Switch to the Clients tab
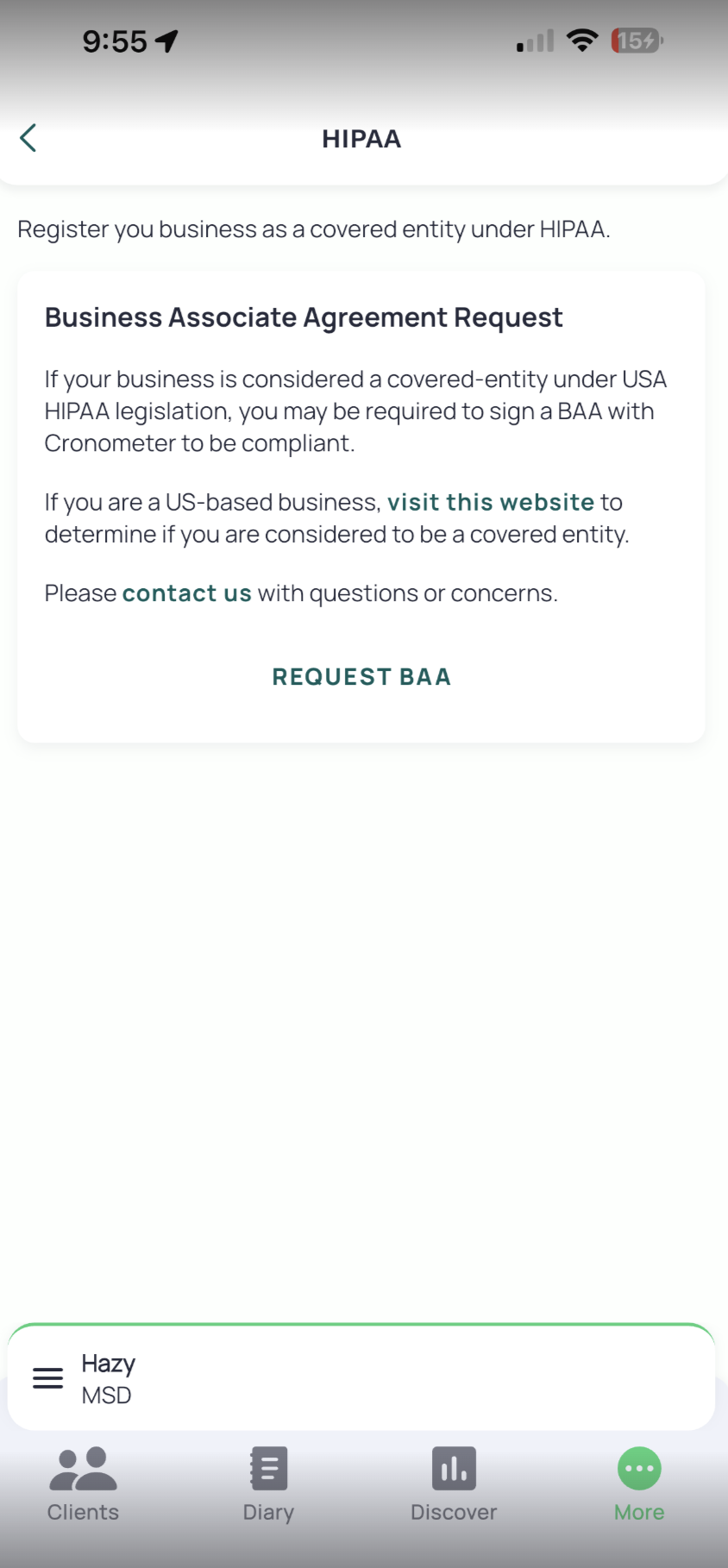Viewport: 728px width, 1568px height. pyautogui.click(x=83, y=1485)
